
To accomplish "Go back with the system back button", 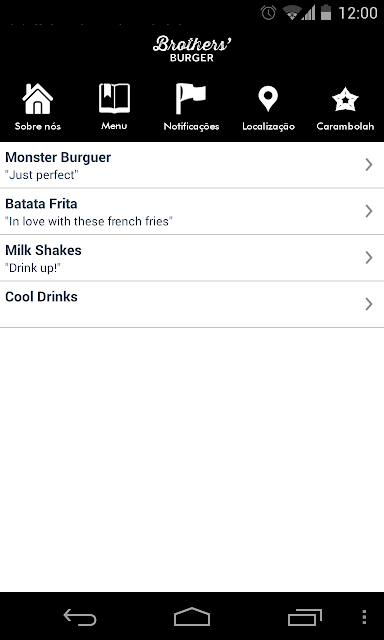I will 80,617.
